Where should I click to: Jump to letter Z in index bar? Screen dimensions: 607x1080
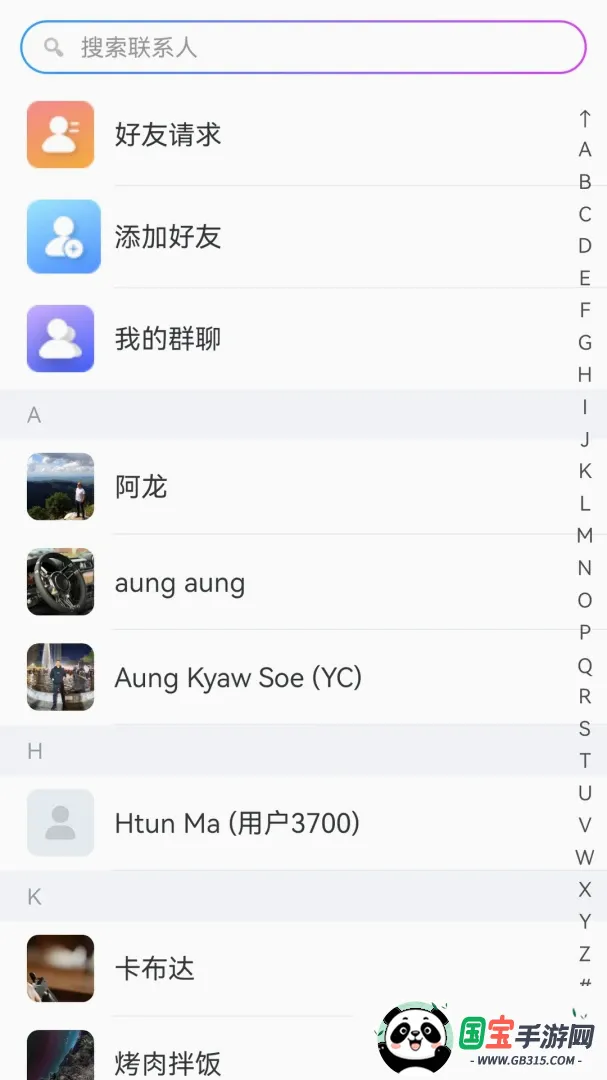click(x=585, y=953)
